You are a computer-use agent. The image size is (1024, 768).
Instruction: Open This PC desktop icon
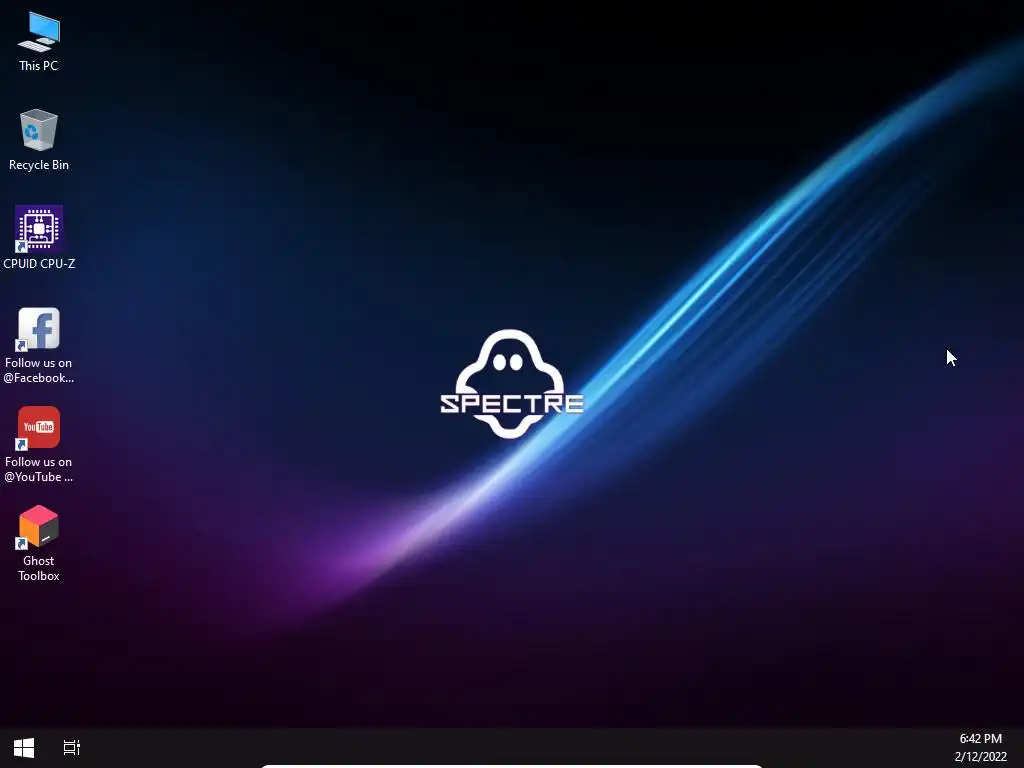tap(38, 33)
